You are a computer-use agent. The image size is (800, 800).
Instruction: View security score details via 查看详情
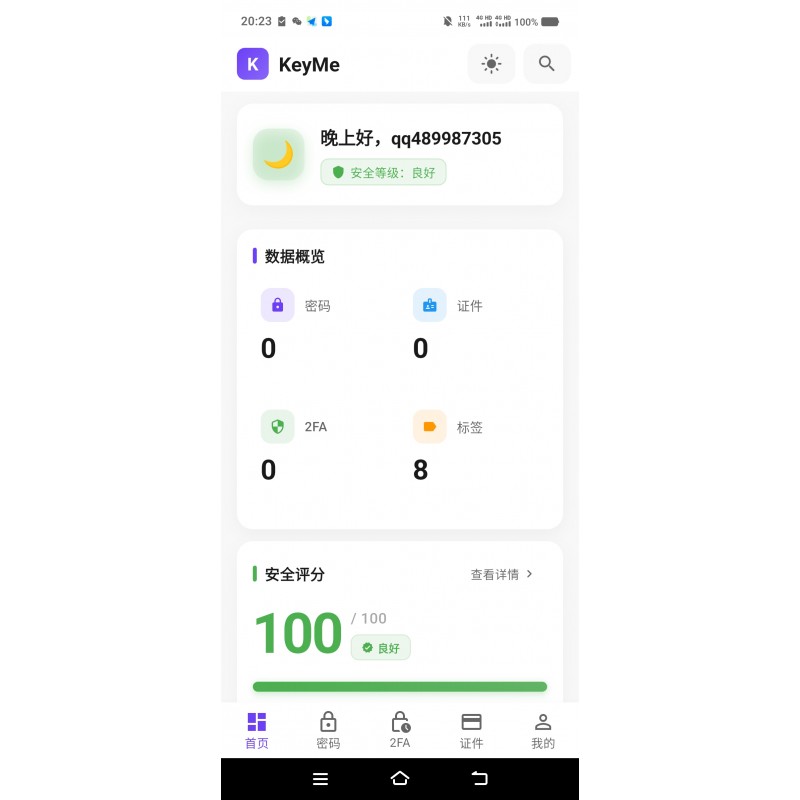coord(502,575)
